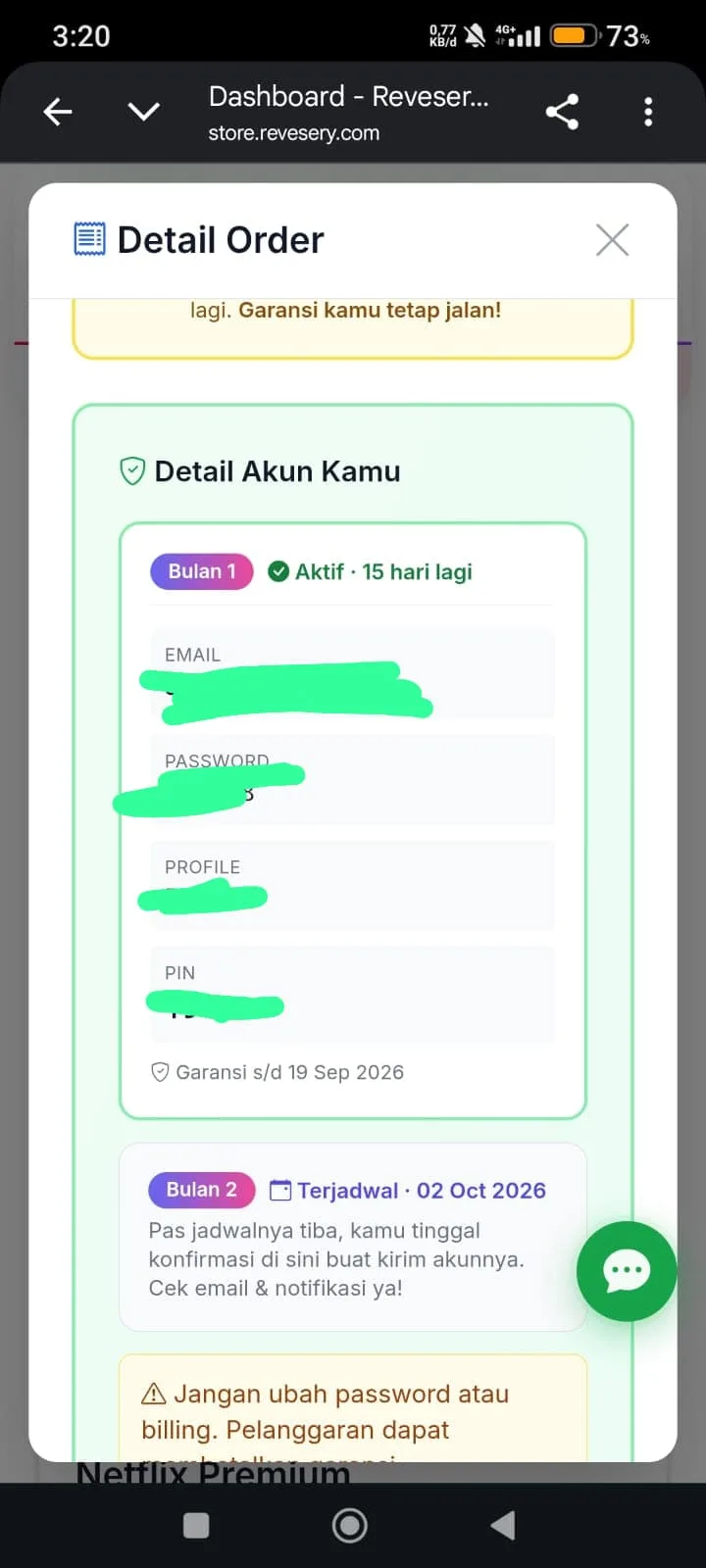Screen dimensions: 706x1568
Task: Expand the tab dropdown chevron
Action: (143, 112)
